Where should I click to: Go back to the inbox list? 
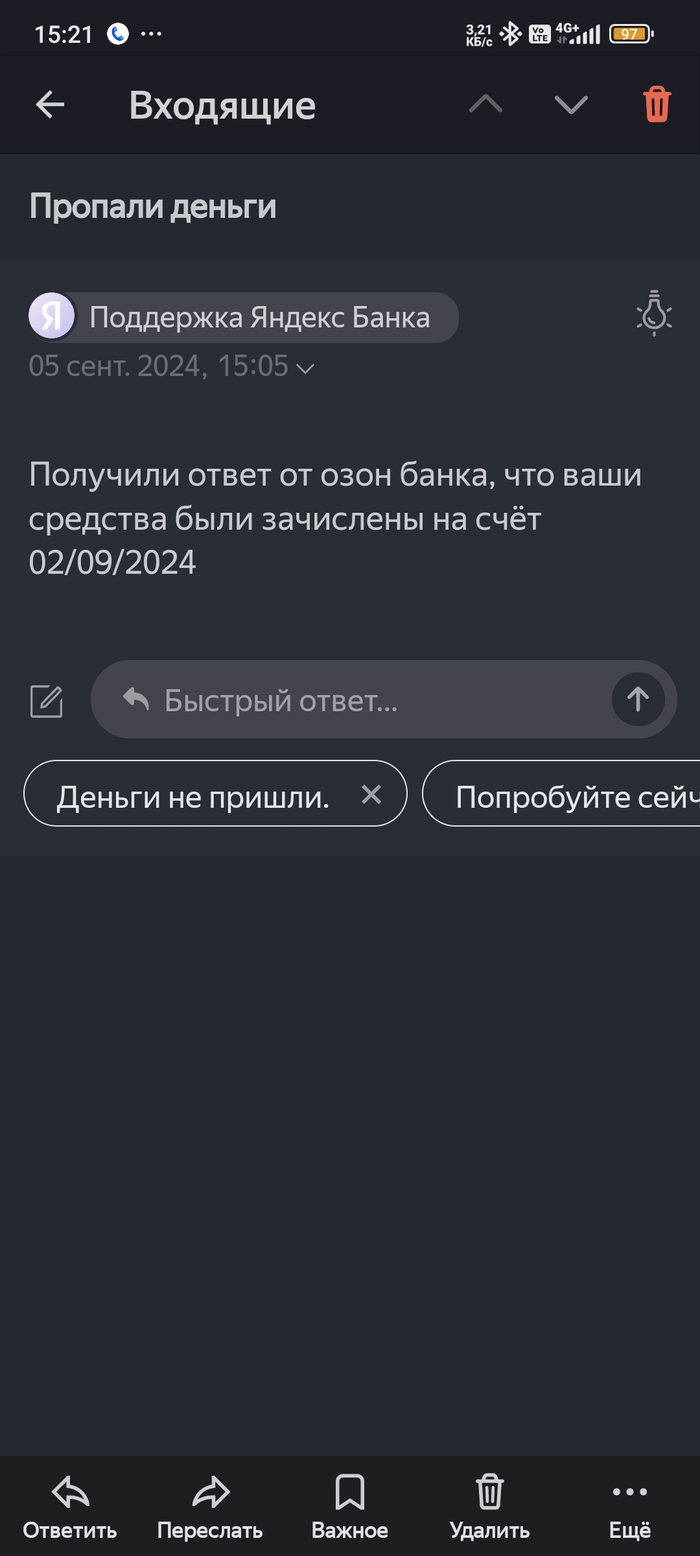pyautogui.click(x=49, y=105)
